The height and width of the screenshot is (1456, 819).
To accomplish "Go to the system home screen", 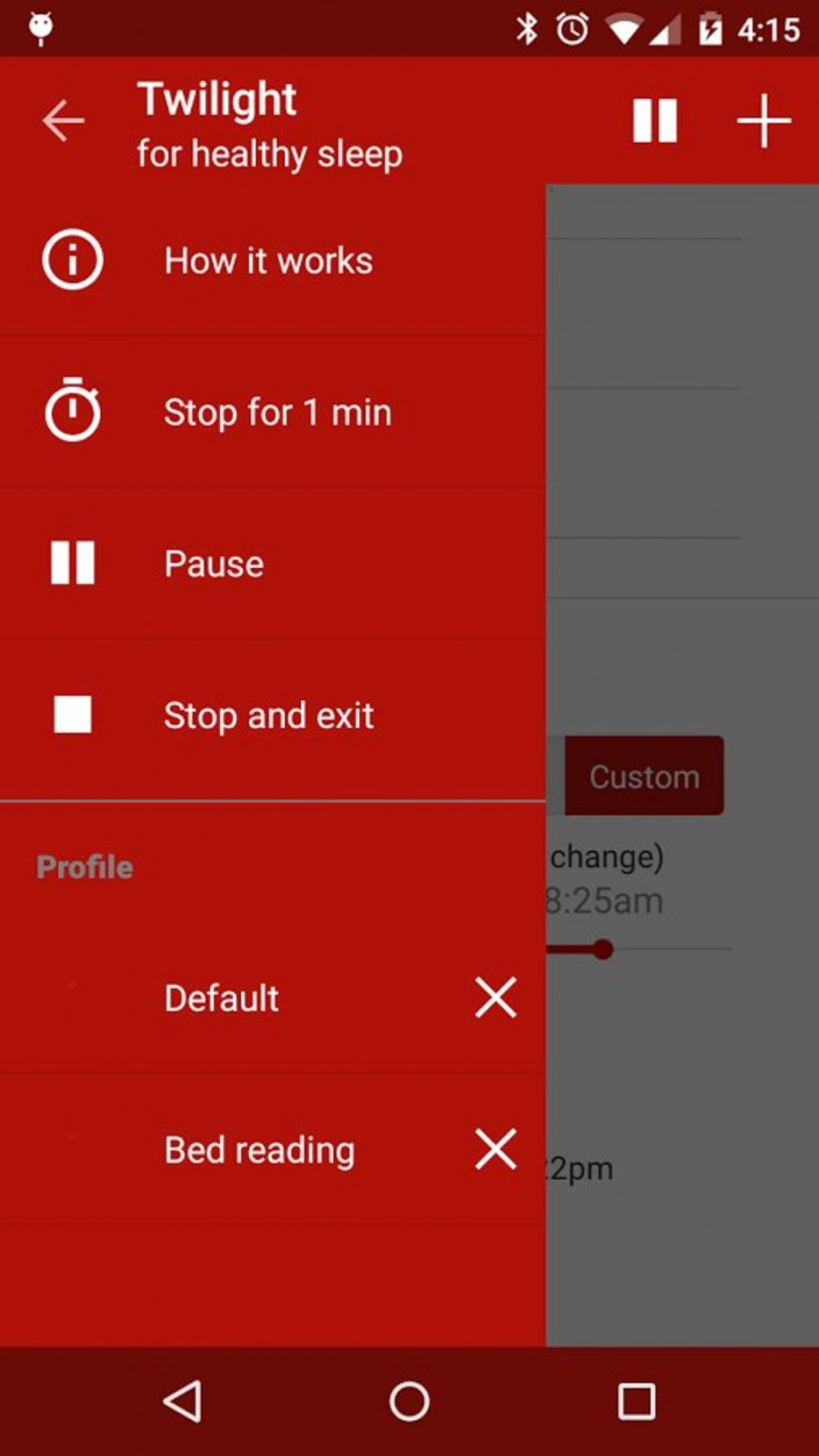I will (409, 1401).
